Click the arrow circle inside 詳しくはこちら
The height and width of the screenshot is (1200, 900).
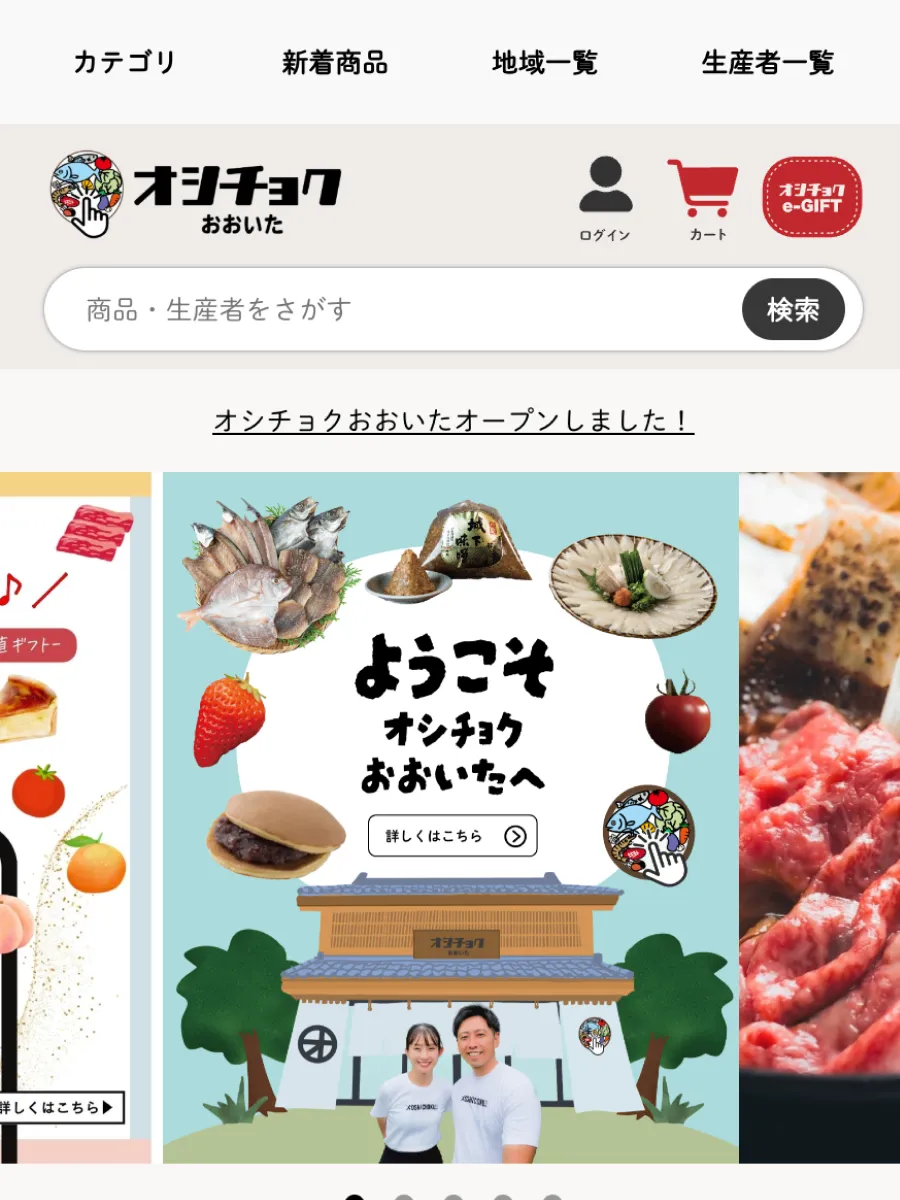[518, 836]
